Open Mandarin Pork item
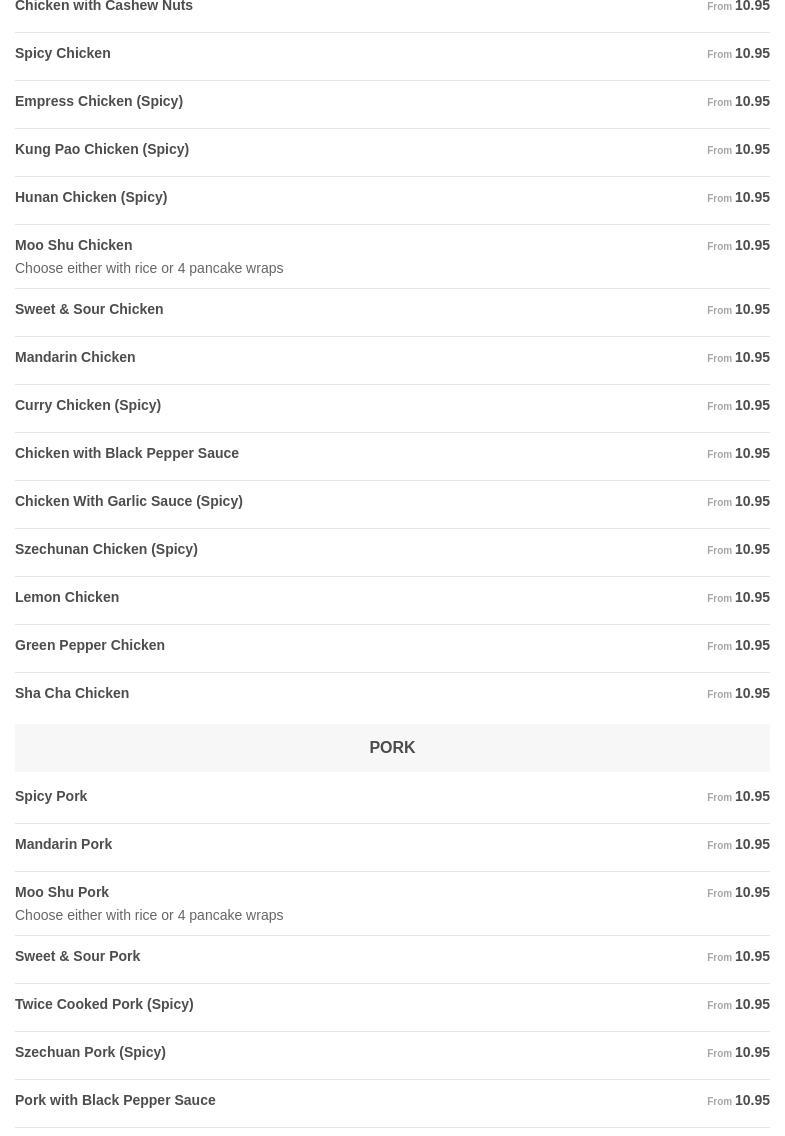Image resolution: width=785 pixels, height=1136 pixels. point(64,845)
